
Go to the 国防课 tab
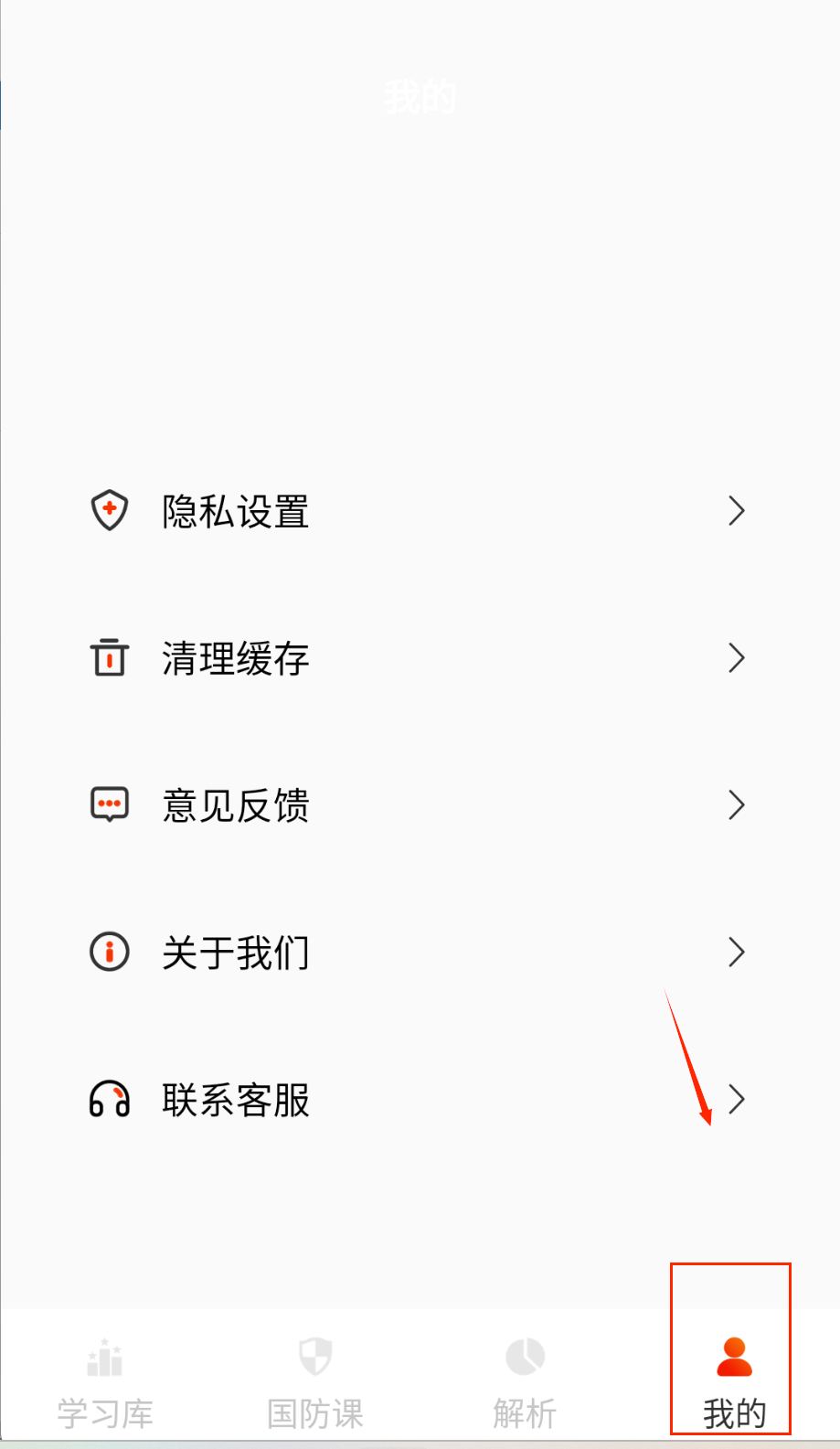point(315,1382)
